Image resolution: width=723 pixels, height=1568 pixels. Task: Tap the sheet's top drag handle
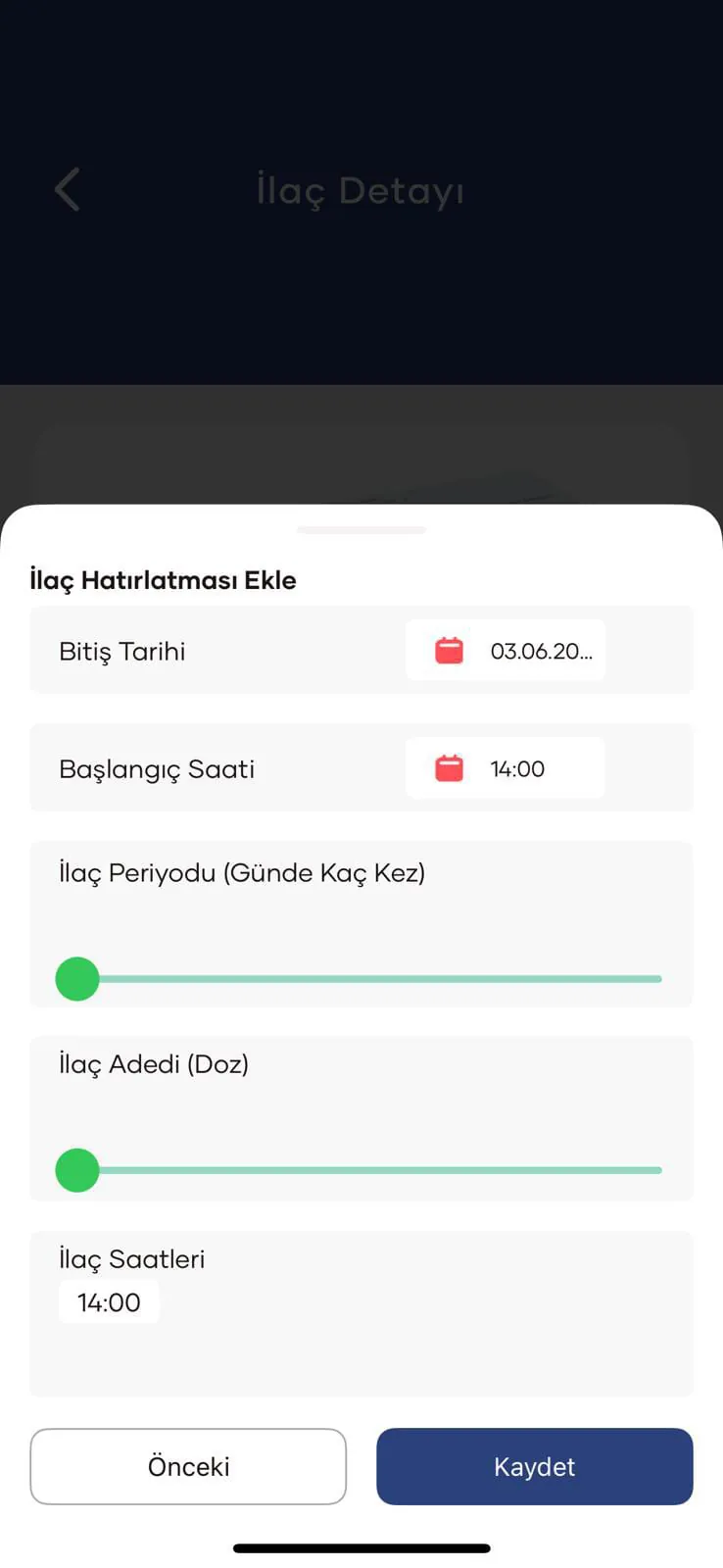point(361,530)
